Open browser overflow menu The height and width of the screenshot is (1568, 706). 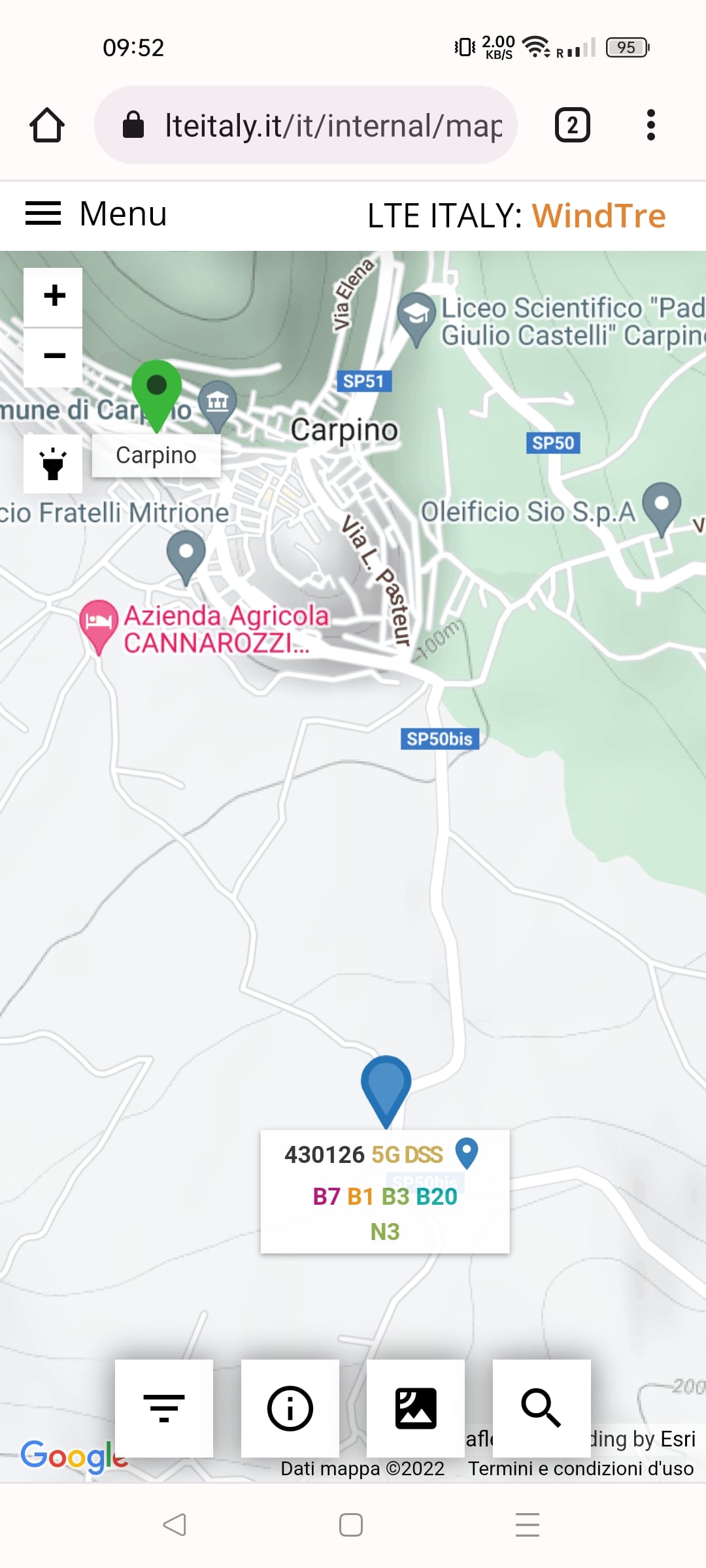(x=650, y=125)
